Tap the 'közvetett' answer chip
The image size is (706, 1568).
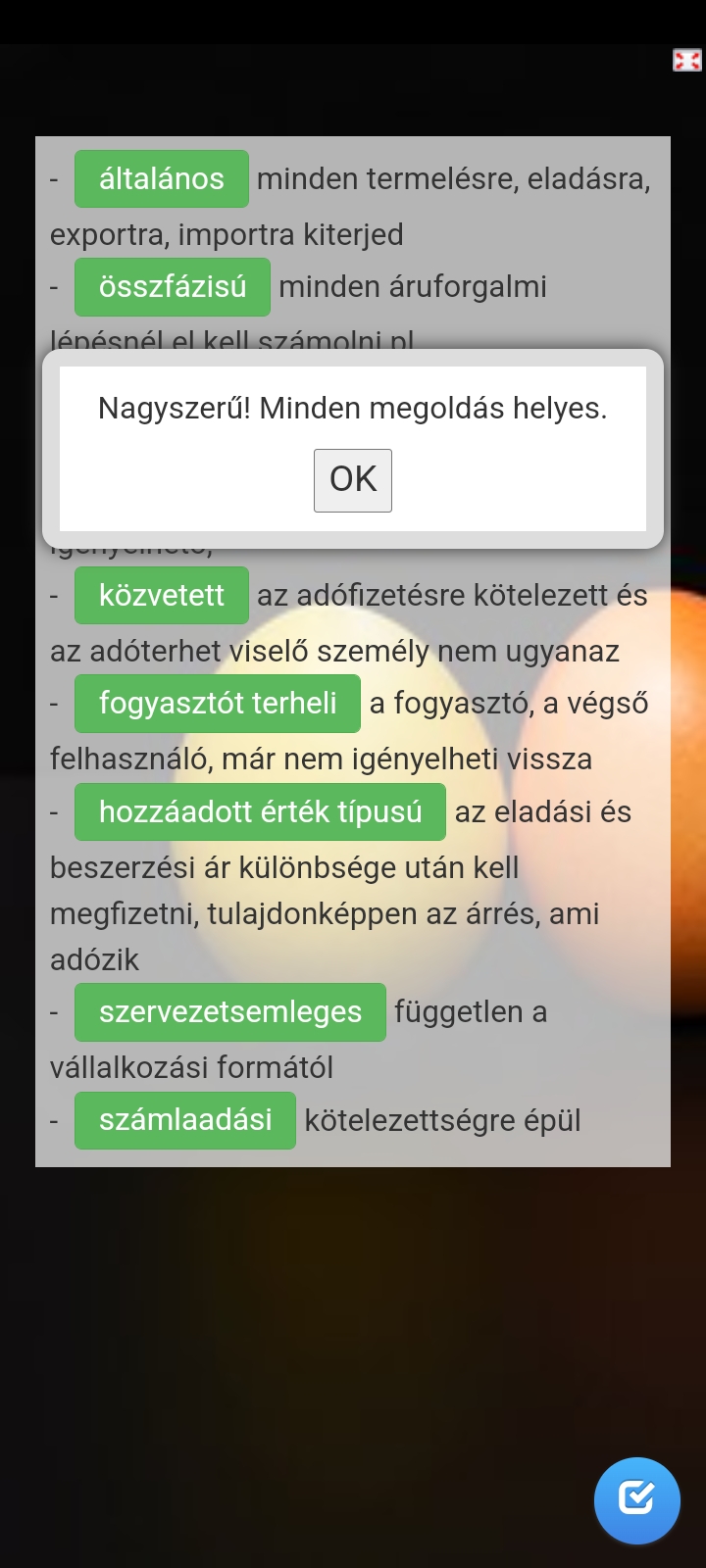[162, 595]
